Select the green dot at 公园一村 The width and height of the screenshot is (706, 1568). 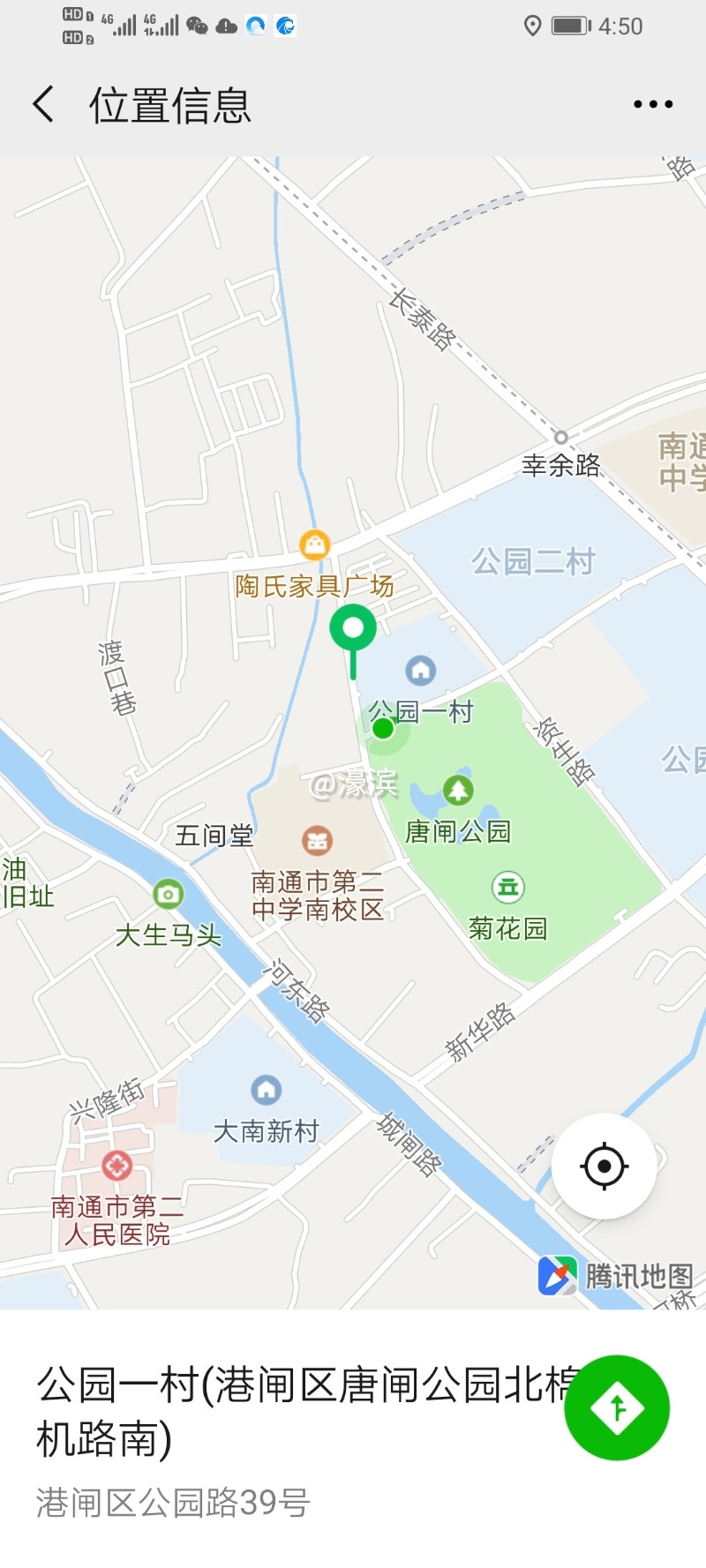click(382, 728)
